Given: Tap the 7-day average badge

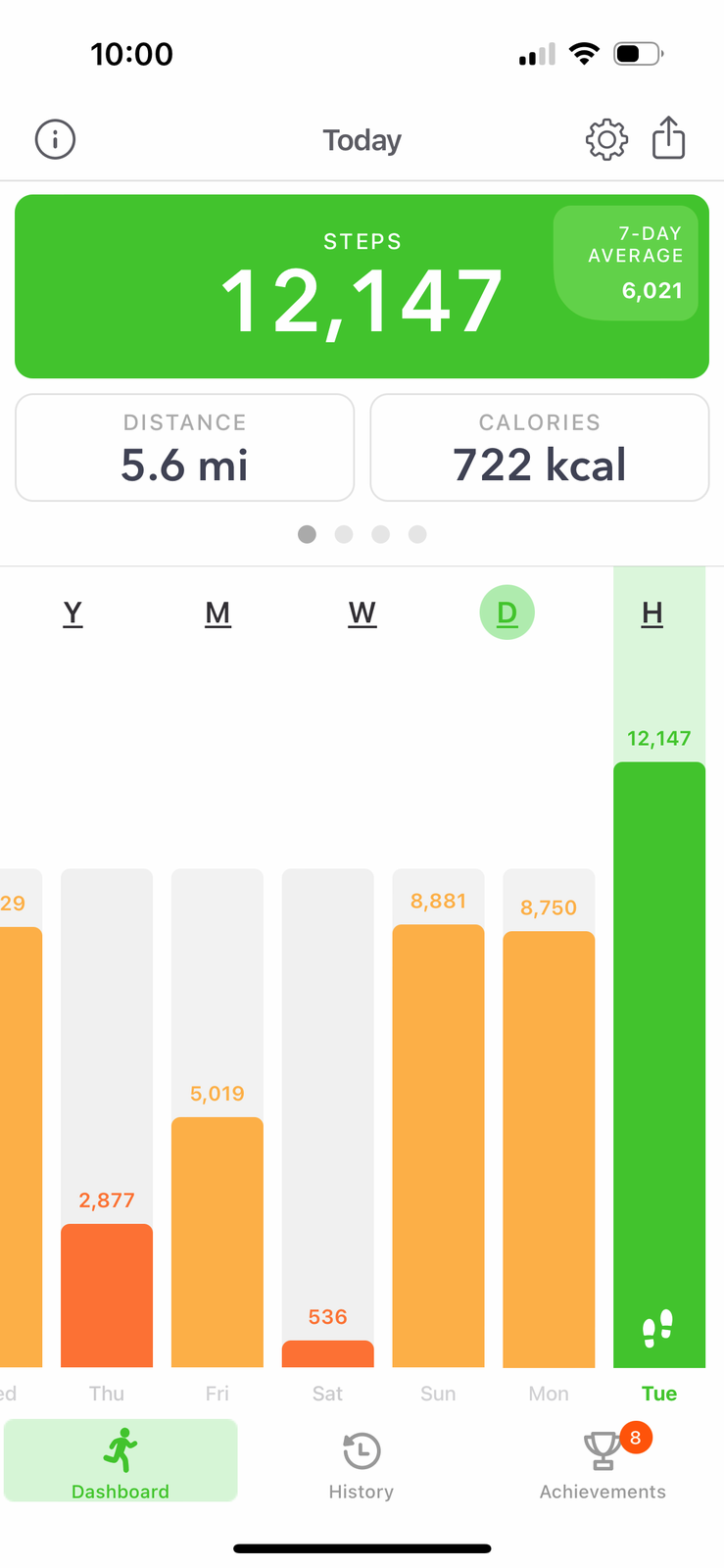Looking at the screenshot, I should (x=627, y=263).
